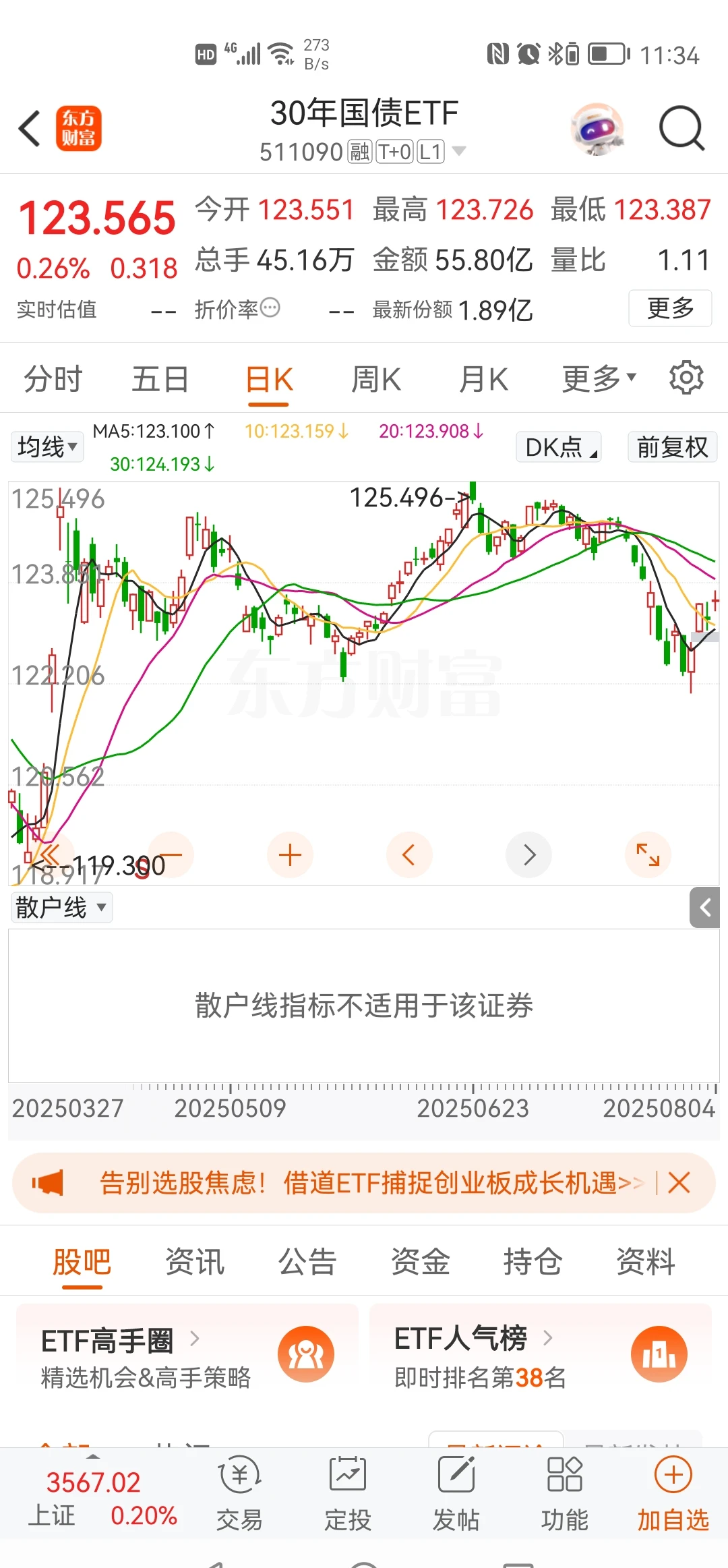The image size is (728, 1568).
Task: Collapse the indicator panel with side chevron
Action: [704, 907]
